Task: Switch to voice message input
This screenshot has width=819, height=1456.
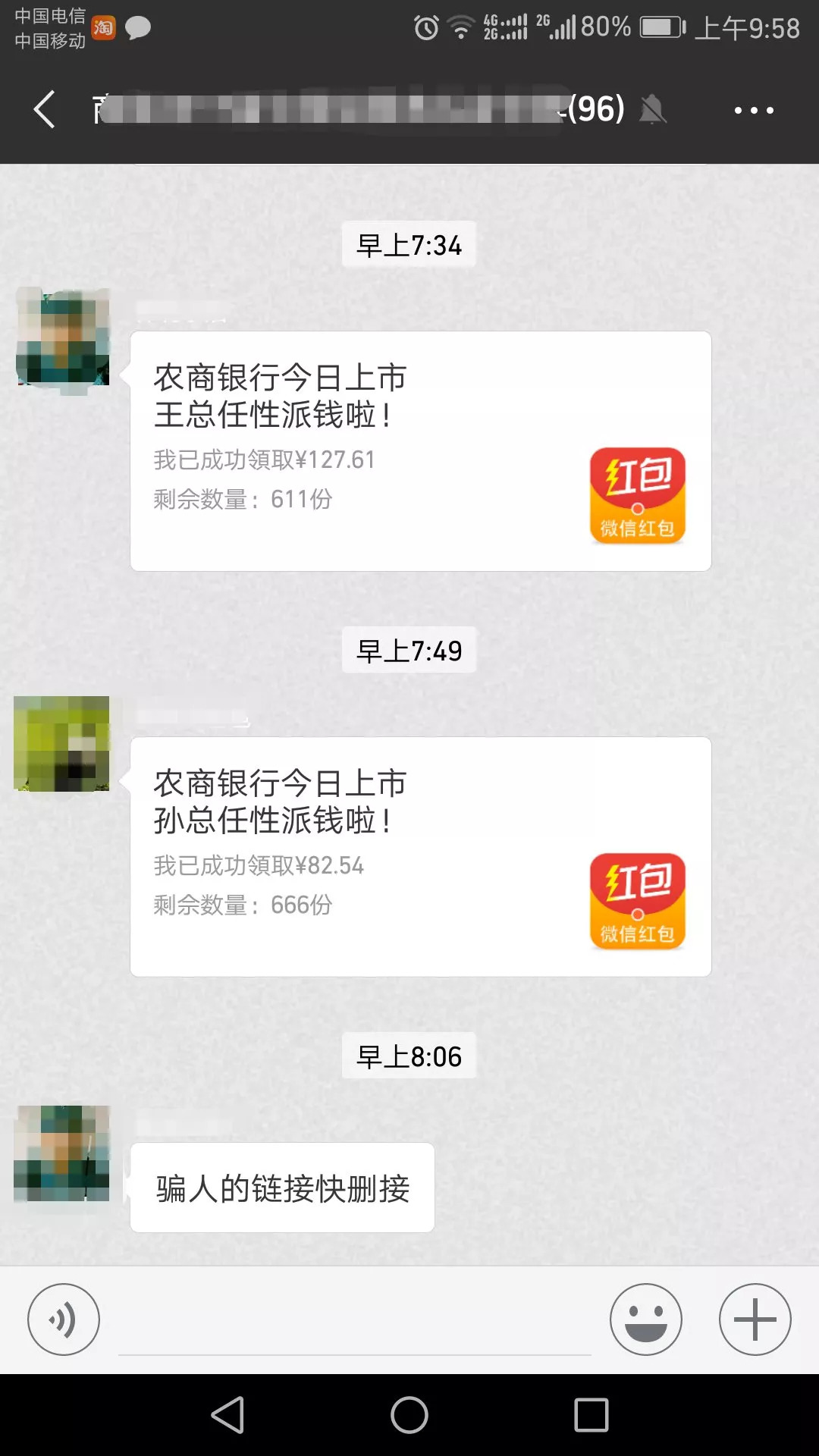Action: (64, 1319)
